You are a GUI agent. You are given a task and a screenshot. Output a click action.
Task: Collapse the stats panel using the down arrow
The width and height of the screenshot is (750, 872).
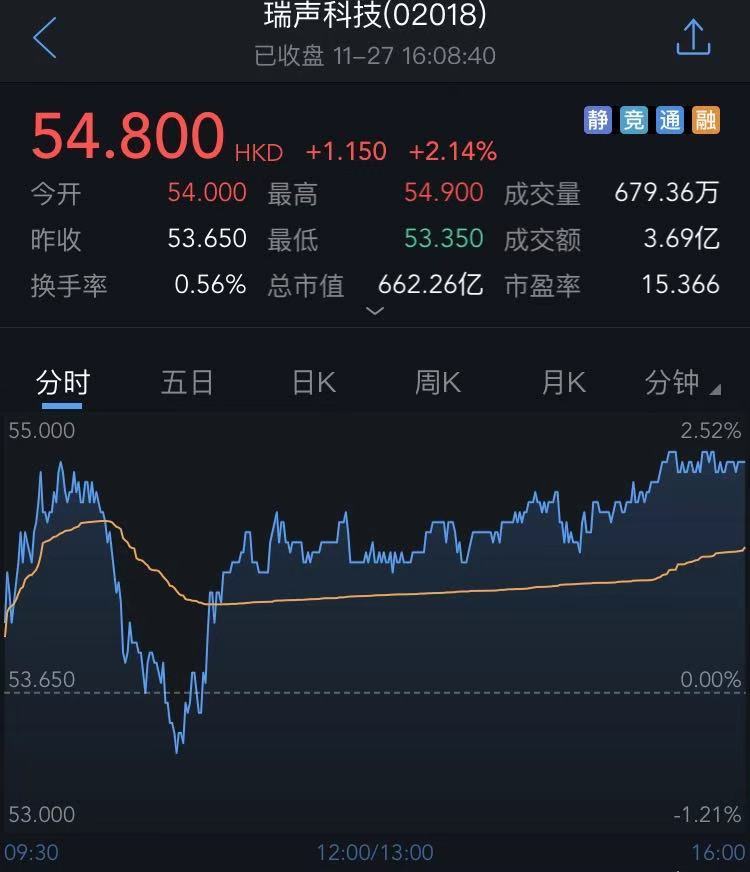(x=375, y=311)
